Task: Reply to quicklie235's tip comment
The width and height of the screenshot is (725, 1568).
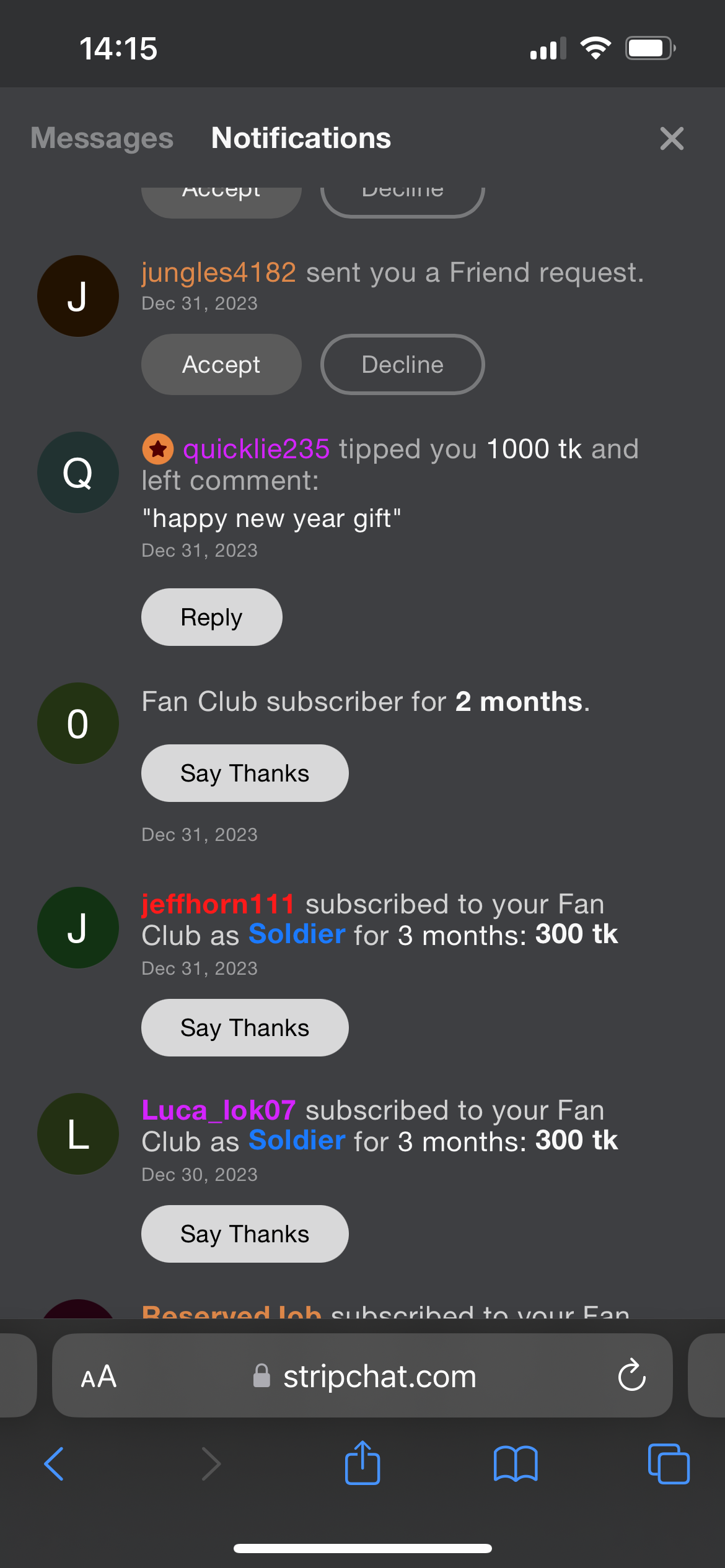Action: pyautogui.click(x=211, y=617)
